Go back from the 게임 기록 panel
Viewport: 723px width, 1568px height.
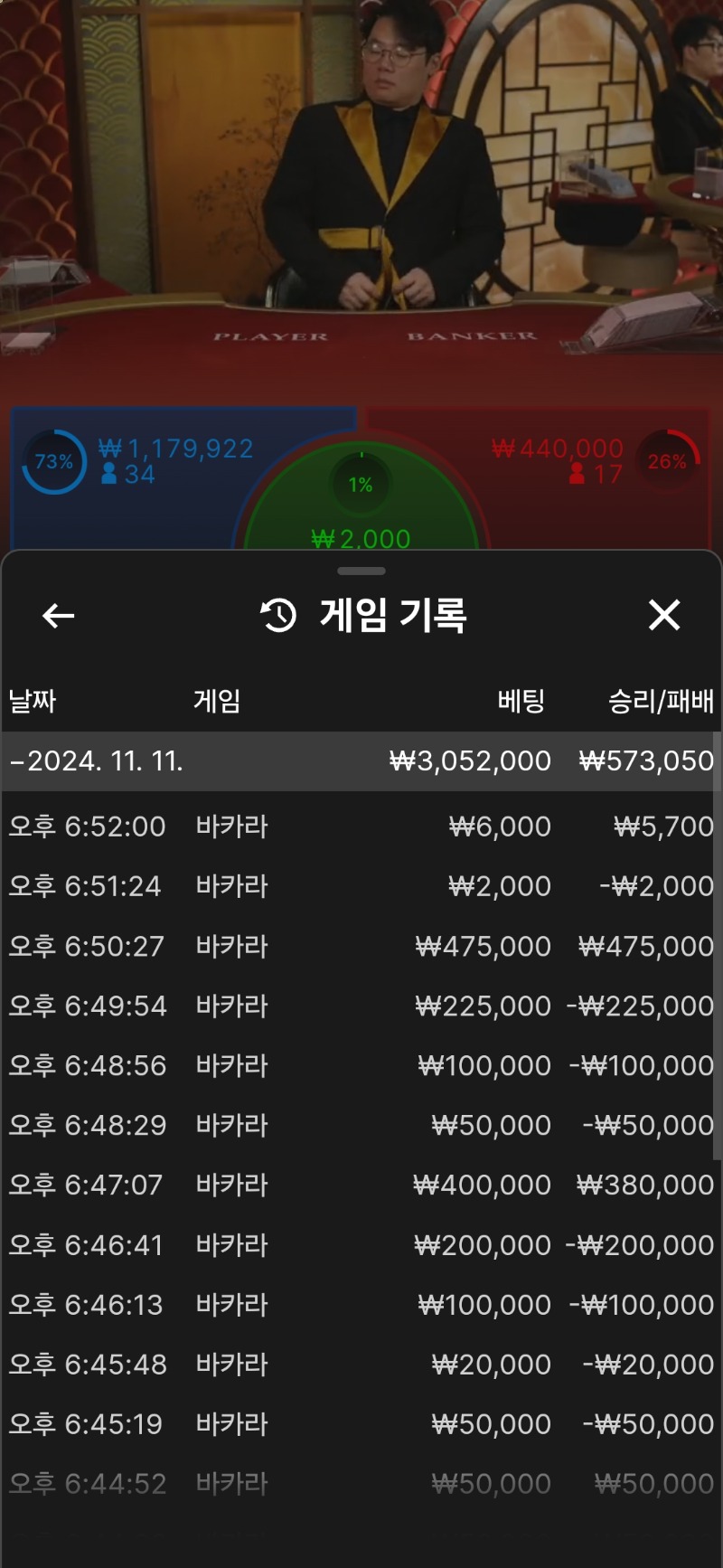coord(59,616)
